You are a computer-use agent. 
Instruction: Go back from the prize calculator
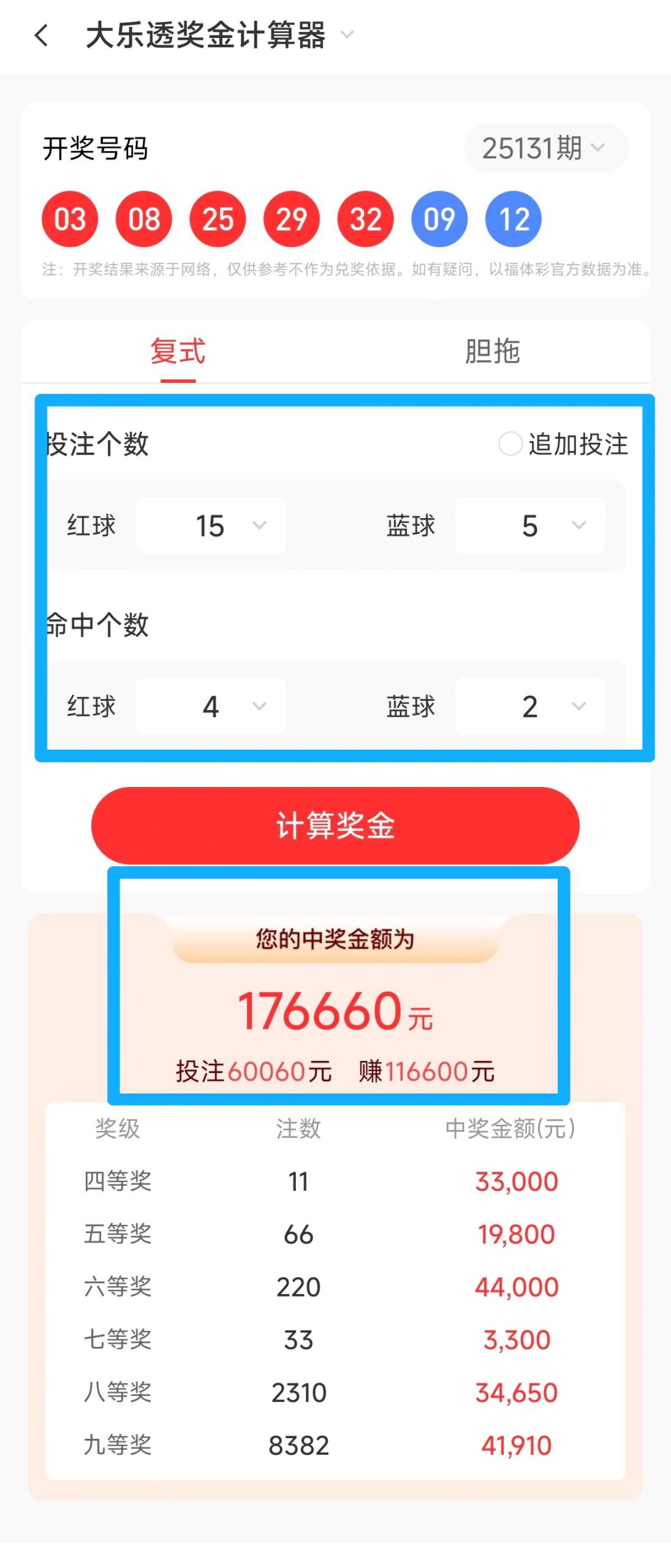click(x=41, y=36)
